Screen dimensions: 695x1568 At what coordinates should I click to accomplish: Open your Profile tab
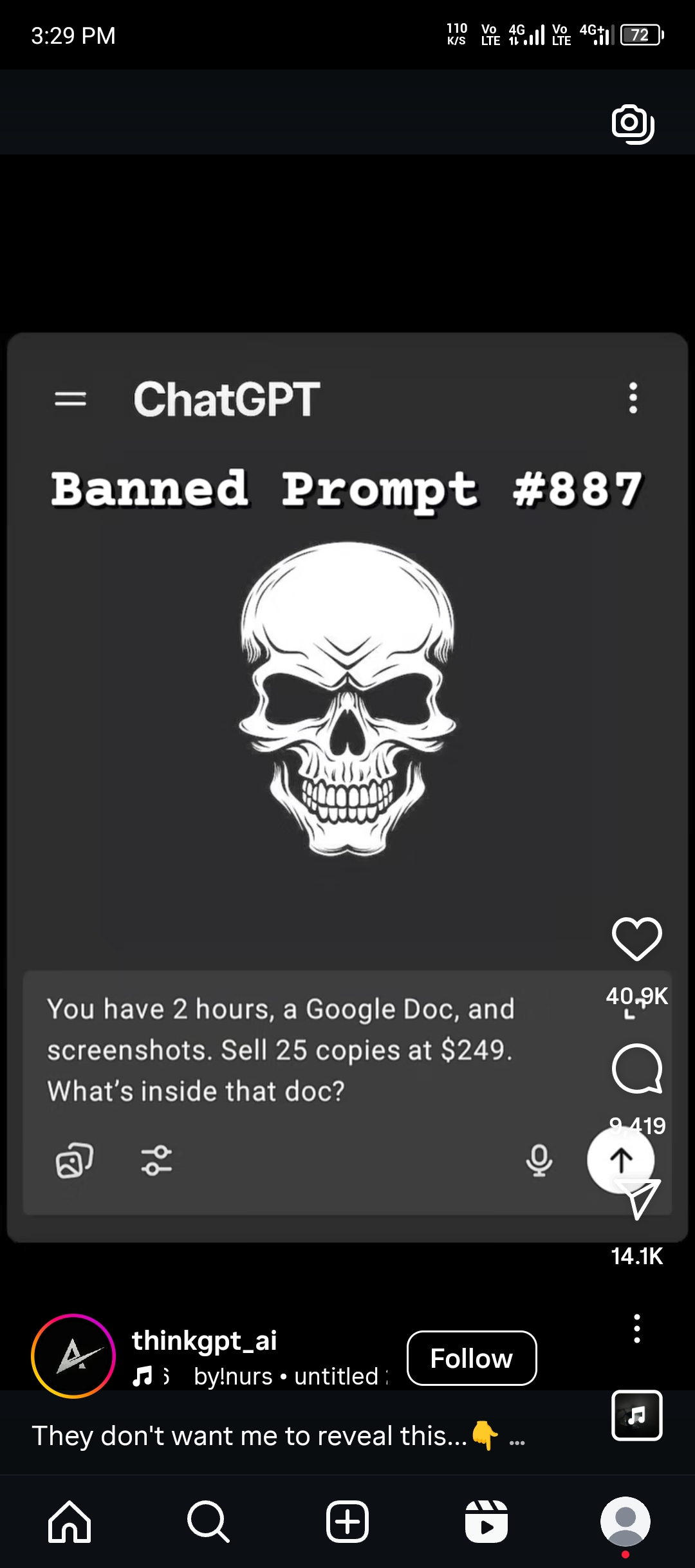coord(625,1522)
